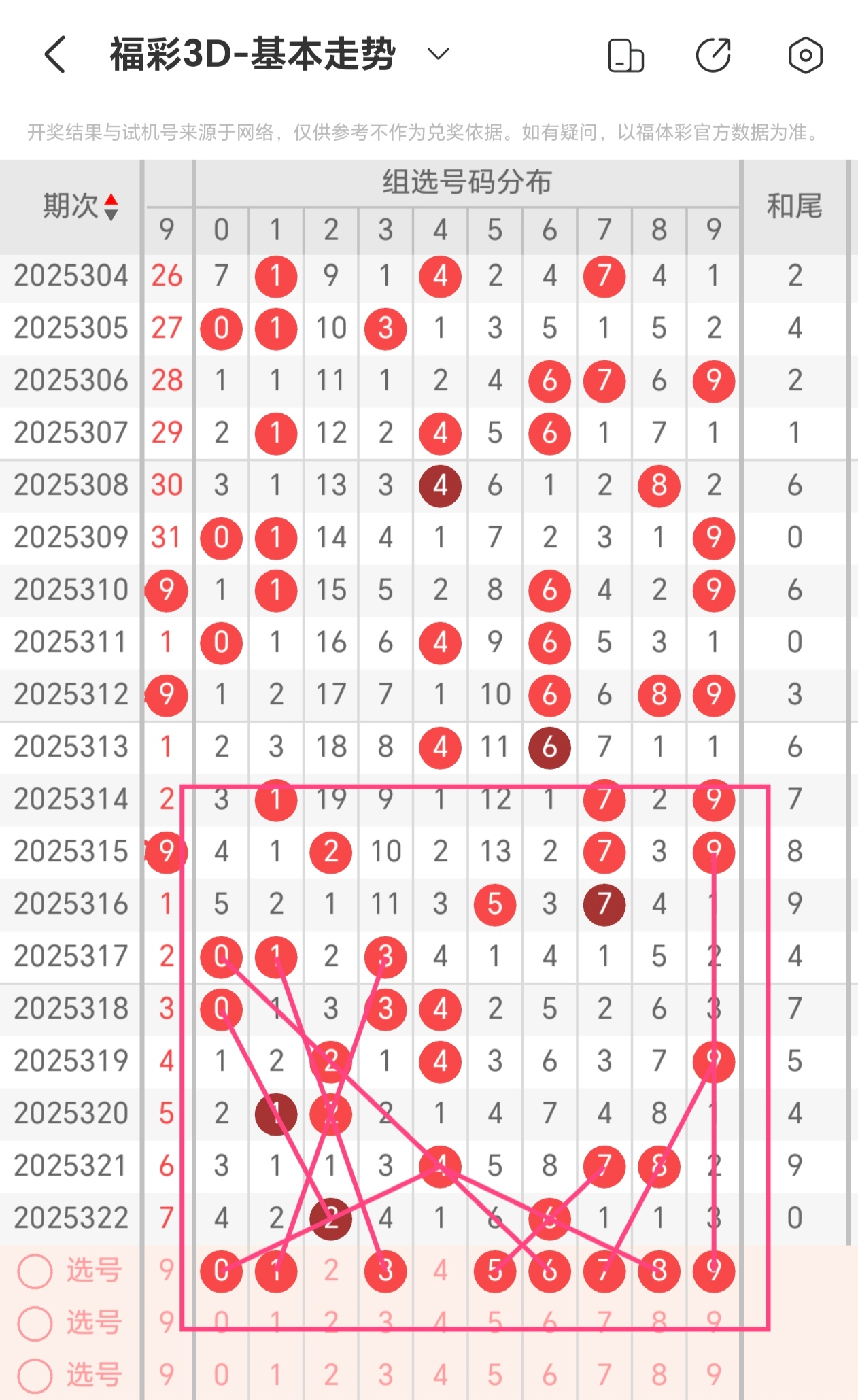Toggle the 期次 sort order arrows
The width and height of the screenshot is (858, 1400).
pyautogui.click(x=111, y=207)
